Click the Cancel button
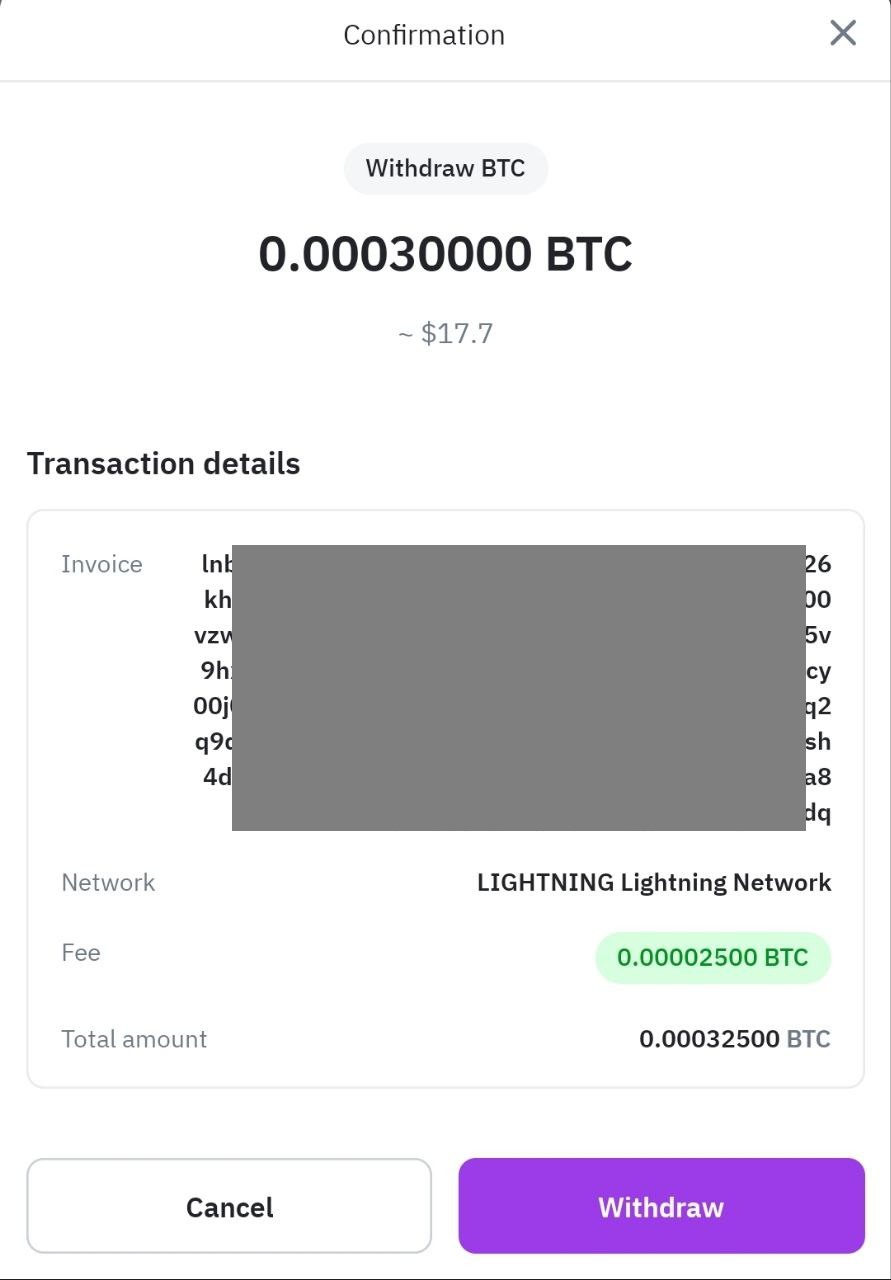Viewport: 891px width, 1280px height. [229, 1206]
